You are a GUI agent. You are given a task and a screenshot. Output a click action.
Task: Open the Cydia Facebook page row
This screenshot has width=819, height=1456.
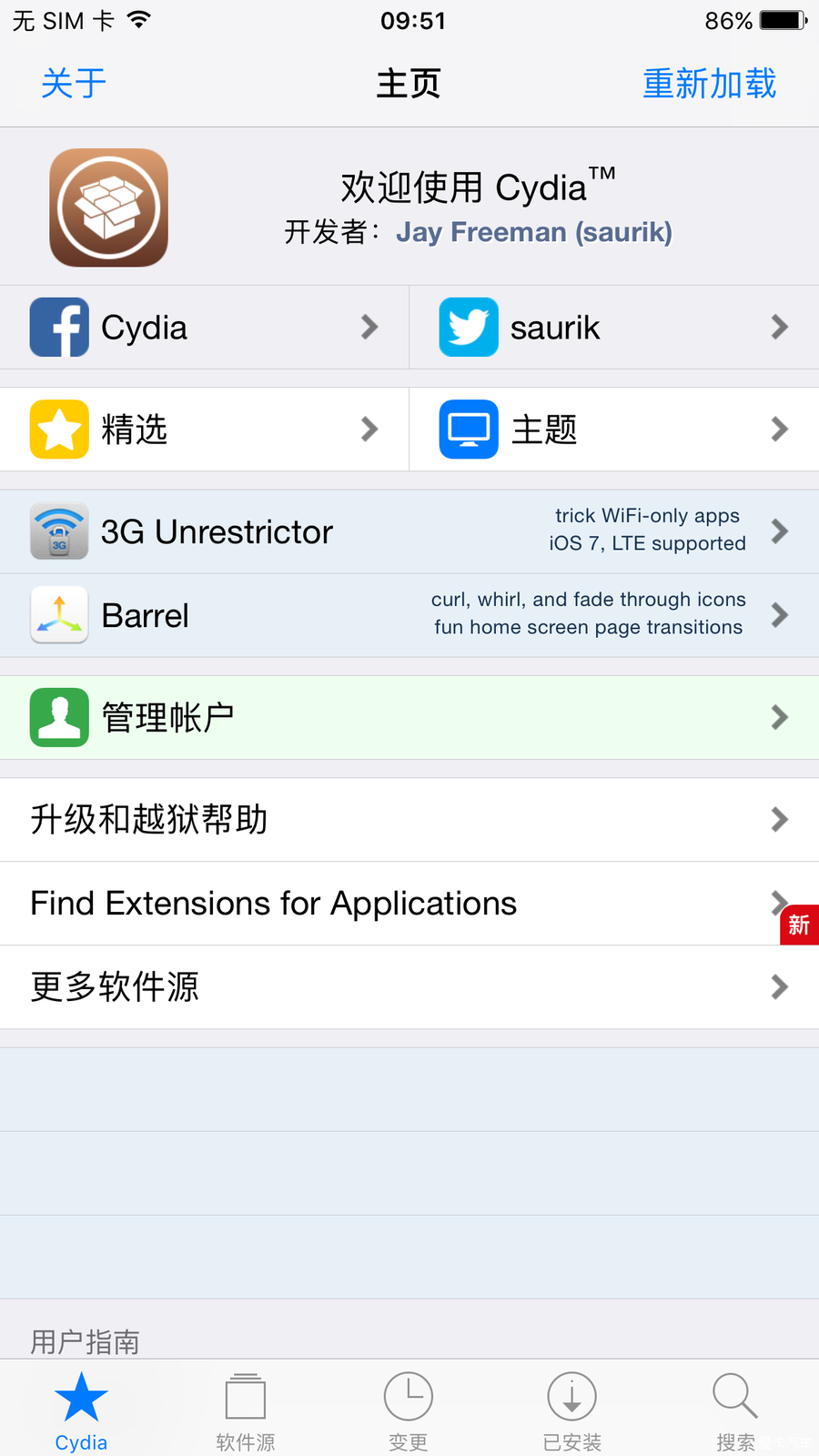205,327
